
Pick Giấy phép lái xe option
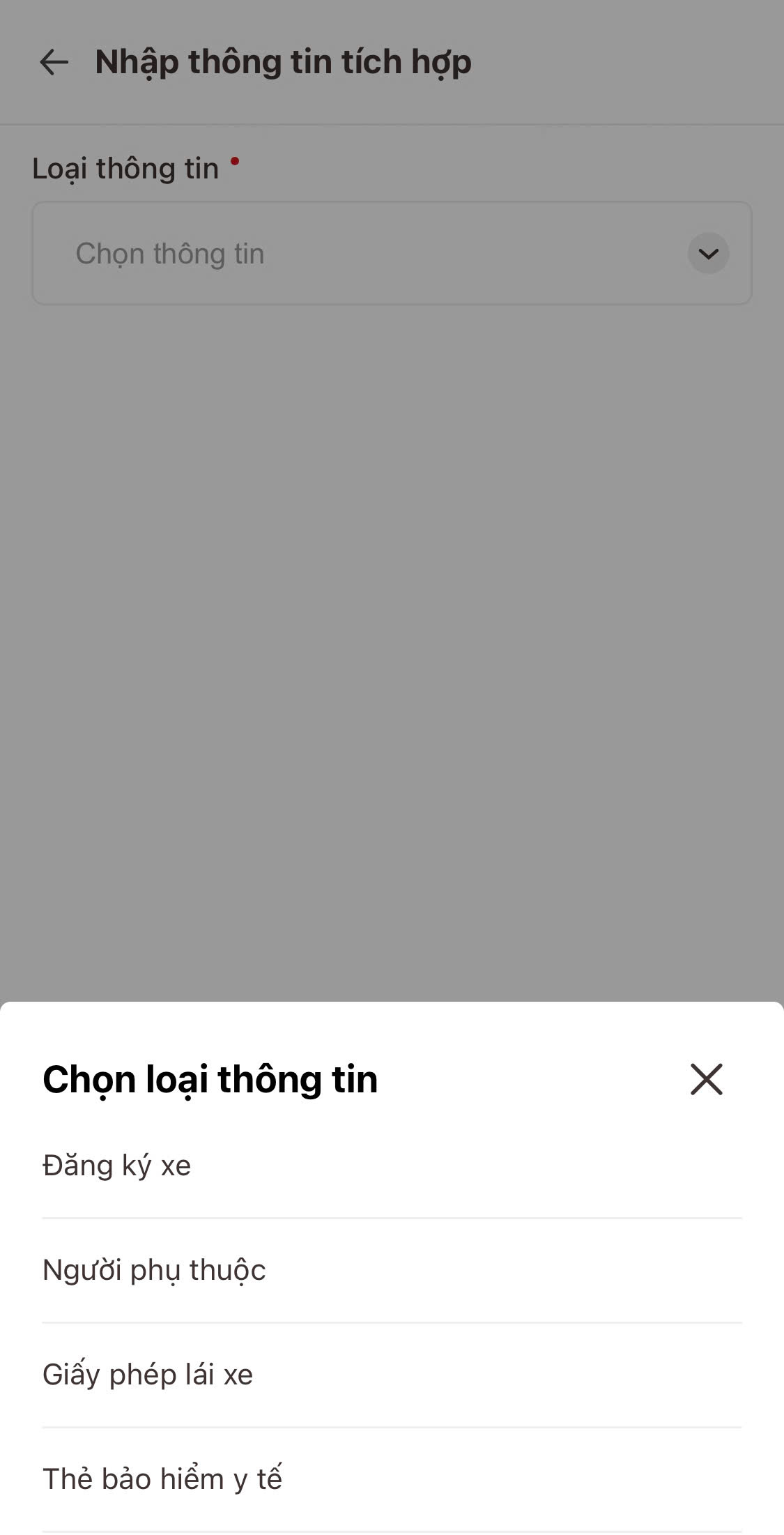click(392, 1375)
